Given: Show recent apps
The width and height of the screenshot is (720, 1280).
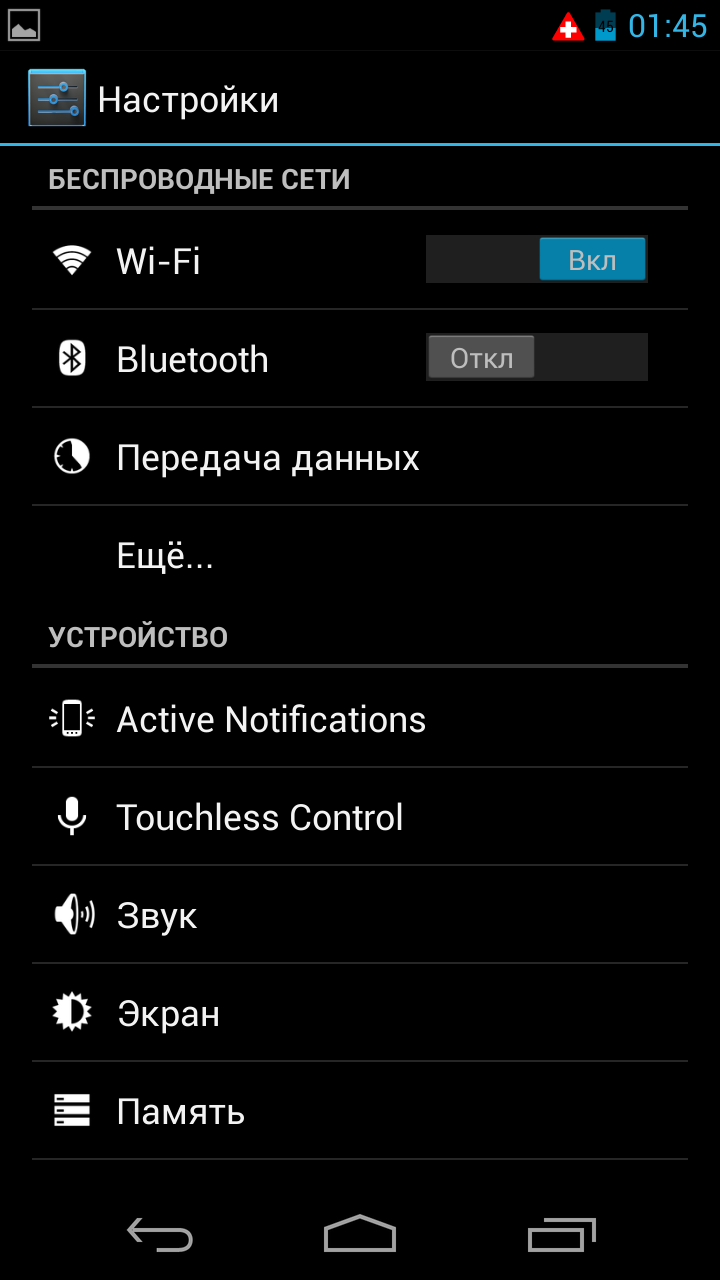Looking at the screenshot, I should tap(561, 1234).
